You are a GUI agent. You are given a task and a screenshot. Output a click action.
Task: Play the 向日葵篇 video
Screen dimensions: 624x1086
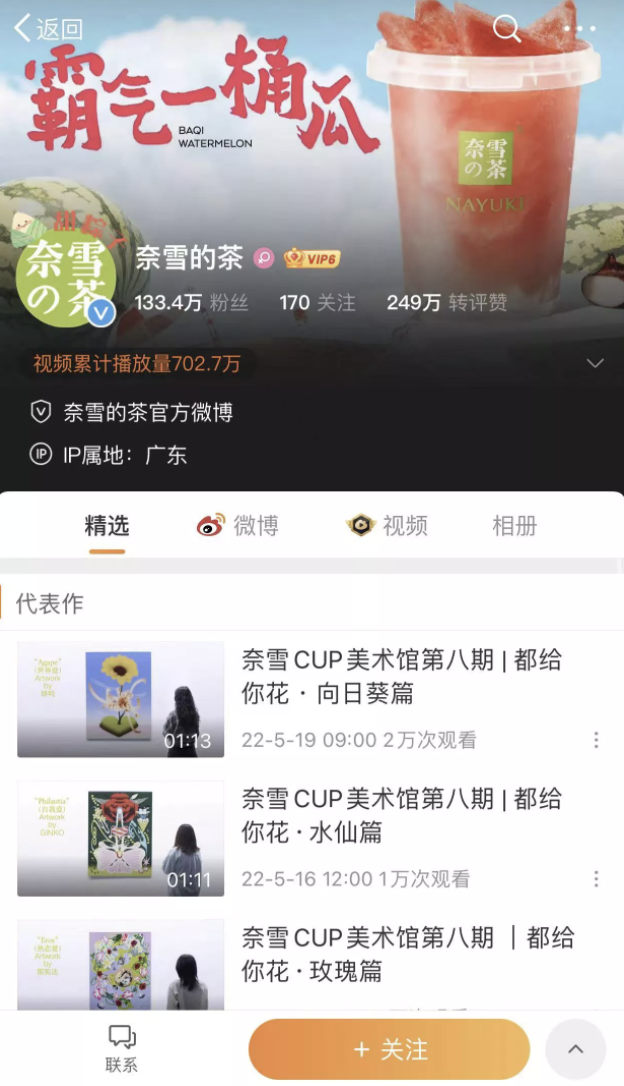(120, 699)
